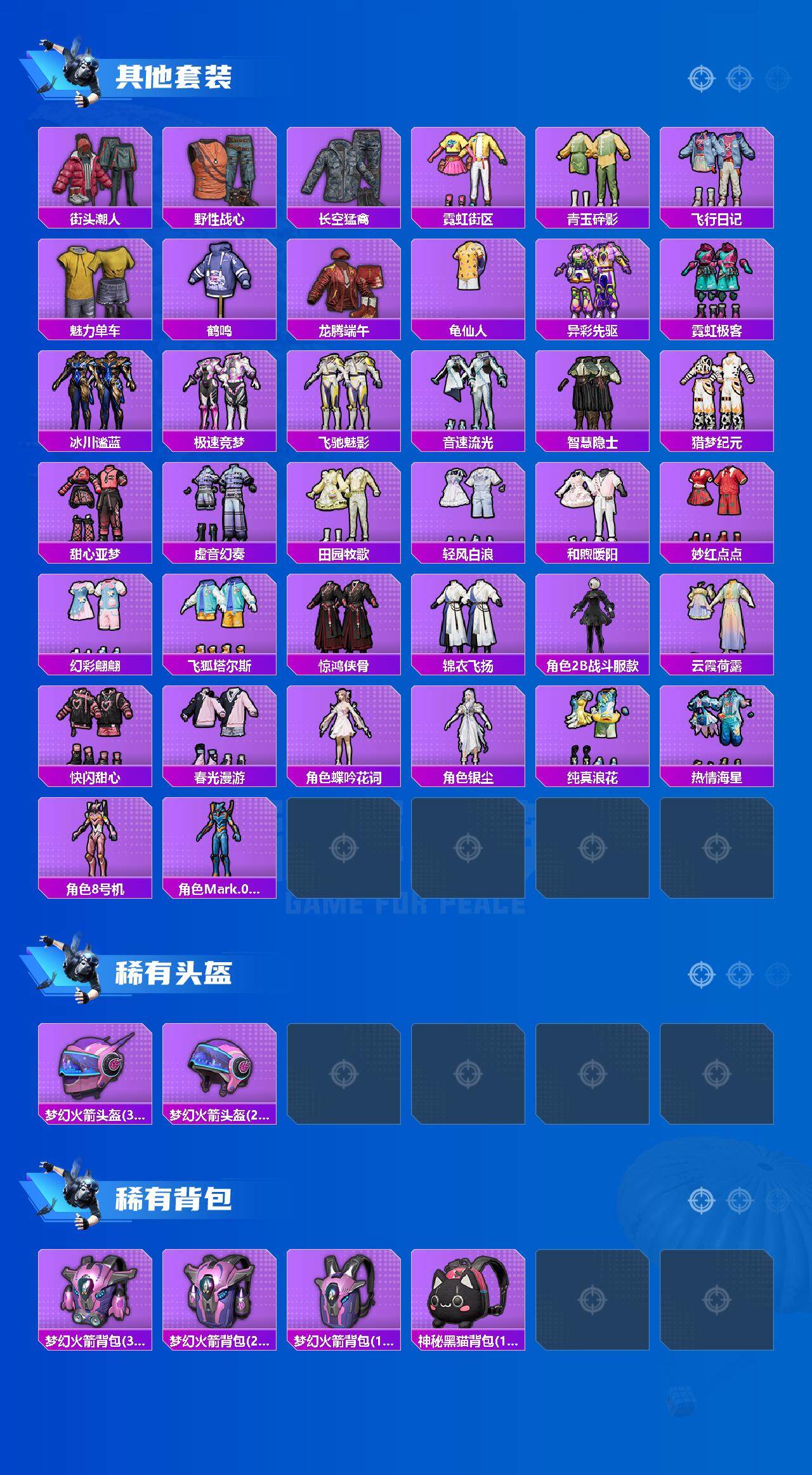The height and width of the screenshot is (1475, 812).
Task: Open the 梦幻火箭头盔(3 helmet item
Action: tap(95, 1073)
